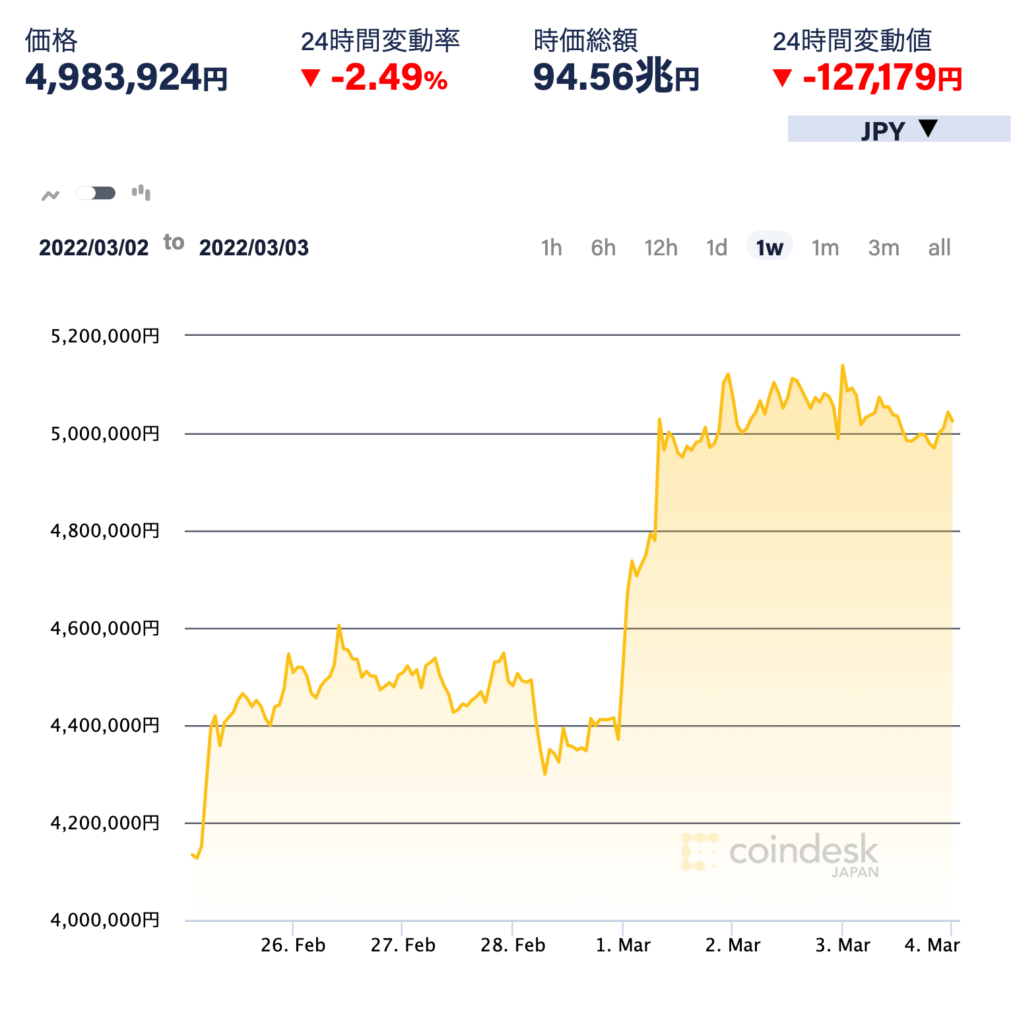Screen dimensions: 1011x1024
Task: Click the 1h time range button
Action: coord(551,247)
